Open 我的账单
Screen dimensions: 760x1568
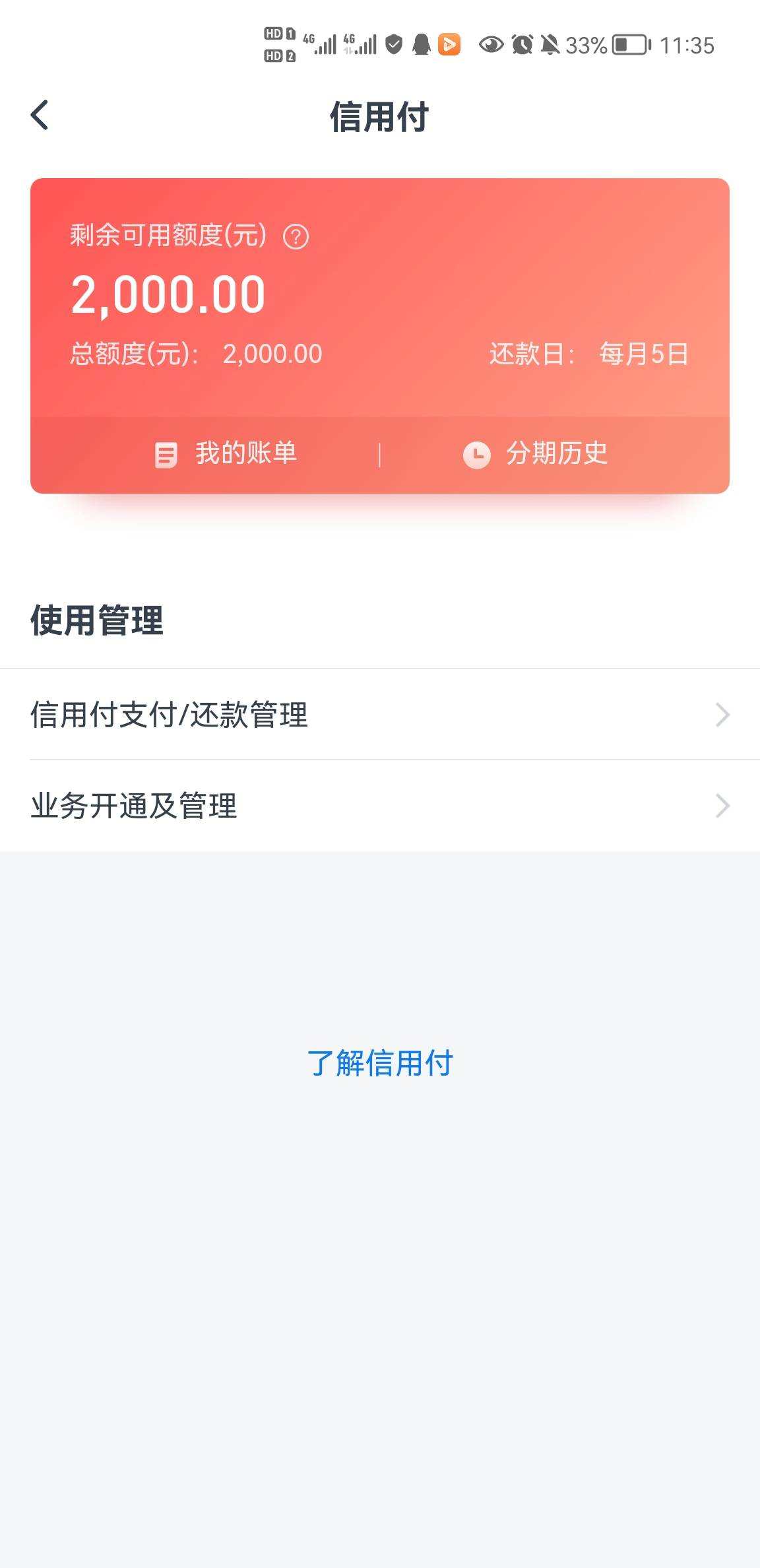(x=225, y=454)
